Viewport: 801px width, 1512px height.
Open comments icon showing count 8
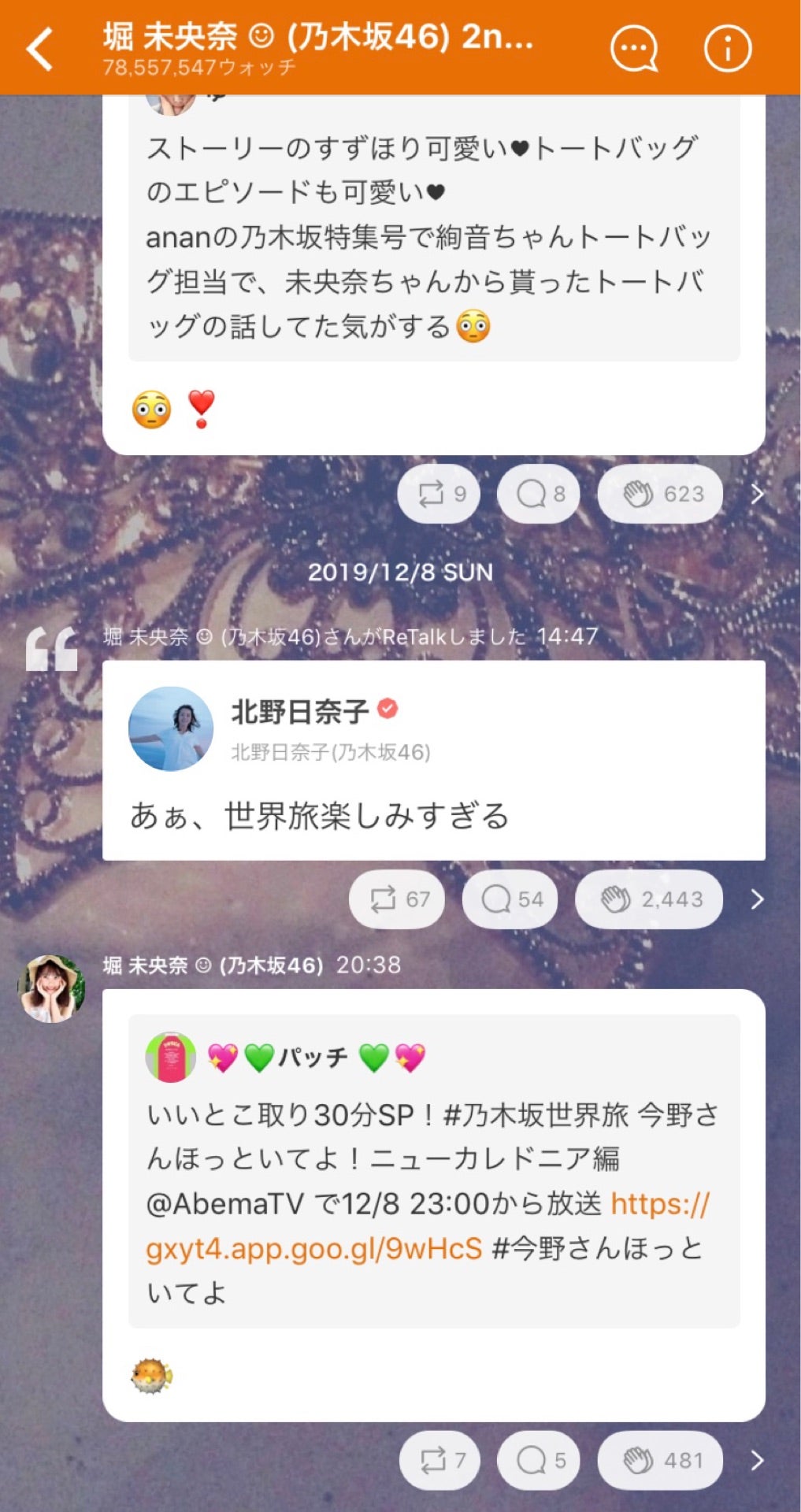tap(539, 493)
